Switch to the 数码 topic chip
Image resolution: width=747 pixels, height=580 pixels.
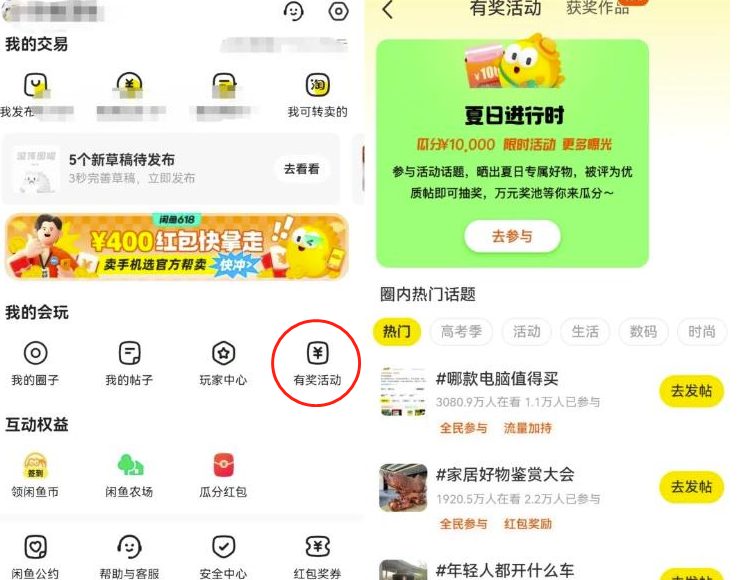[x=644, y=331]
